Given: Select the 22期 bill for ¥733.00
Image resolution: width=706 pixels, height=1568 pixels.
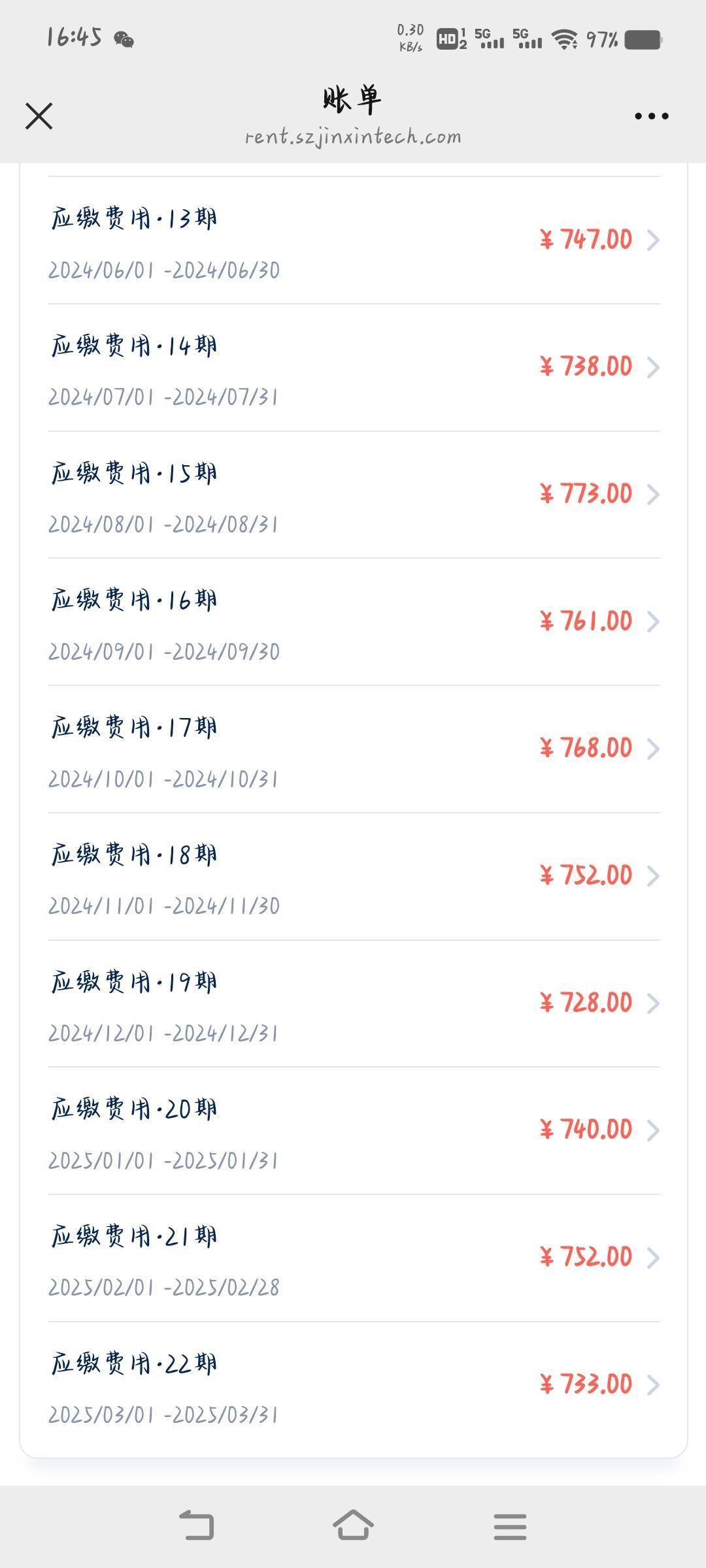Looking at the screenshot, I should (x=354, y=1385).
